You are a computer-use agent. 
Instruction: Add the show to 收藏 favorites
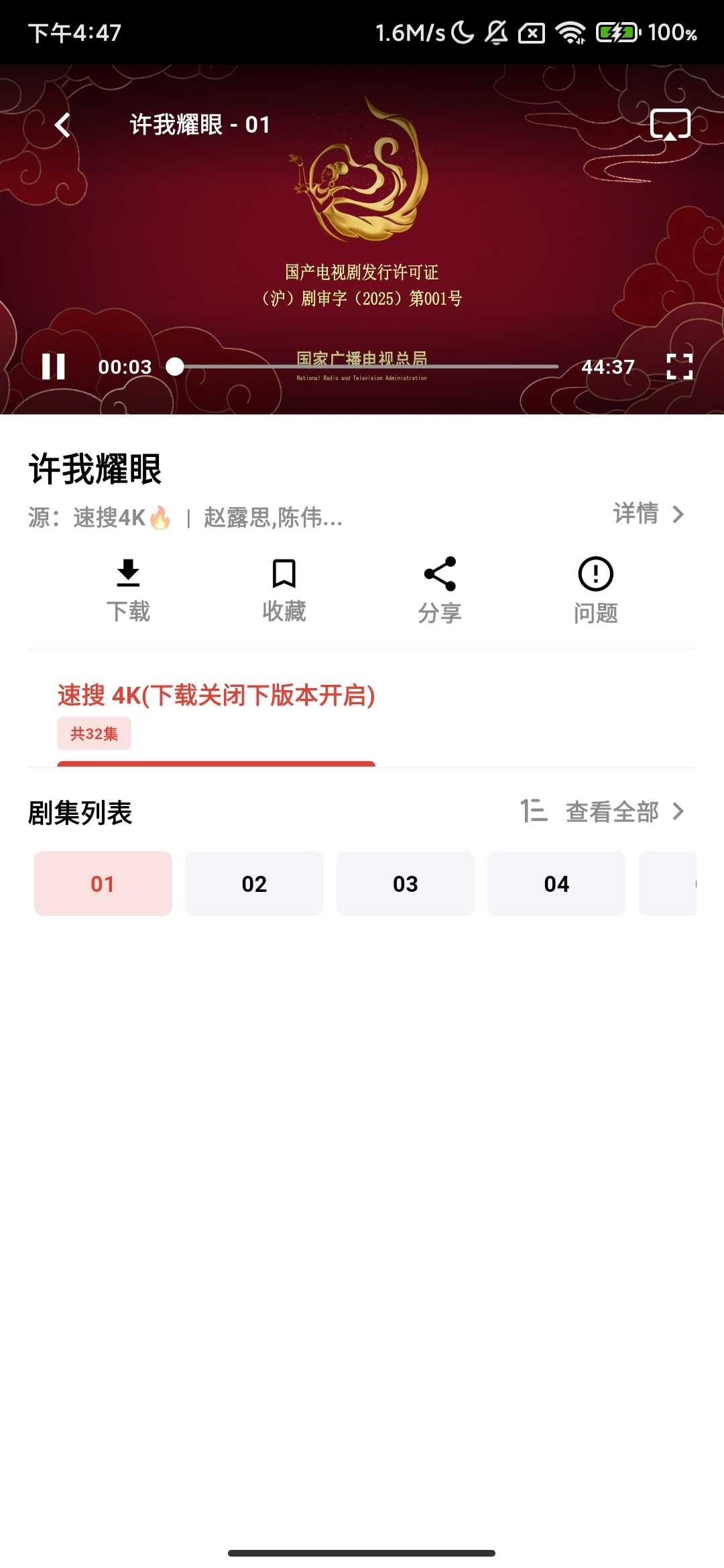(x=284, y=590)
